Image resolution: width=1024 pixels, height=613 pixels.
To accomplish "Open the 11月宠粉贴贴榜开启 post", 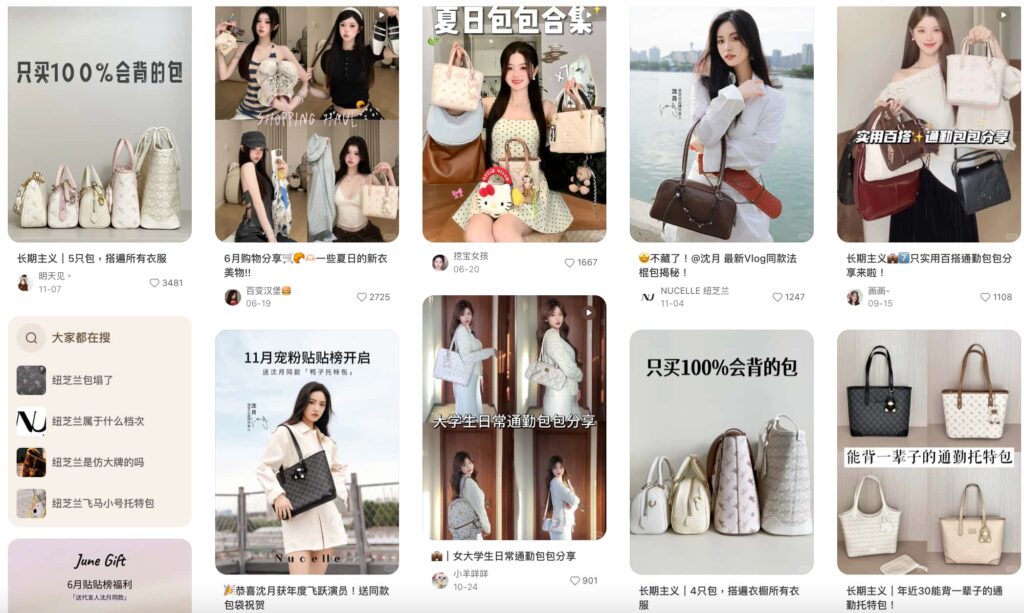I will [306, 452].
